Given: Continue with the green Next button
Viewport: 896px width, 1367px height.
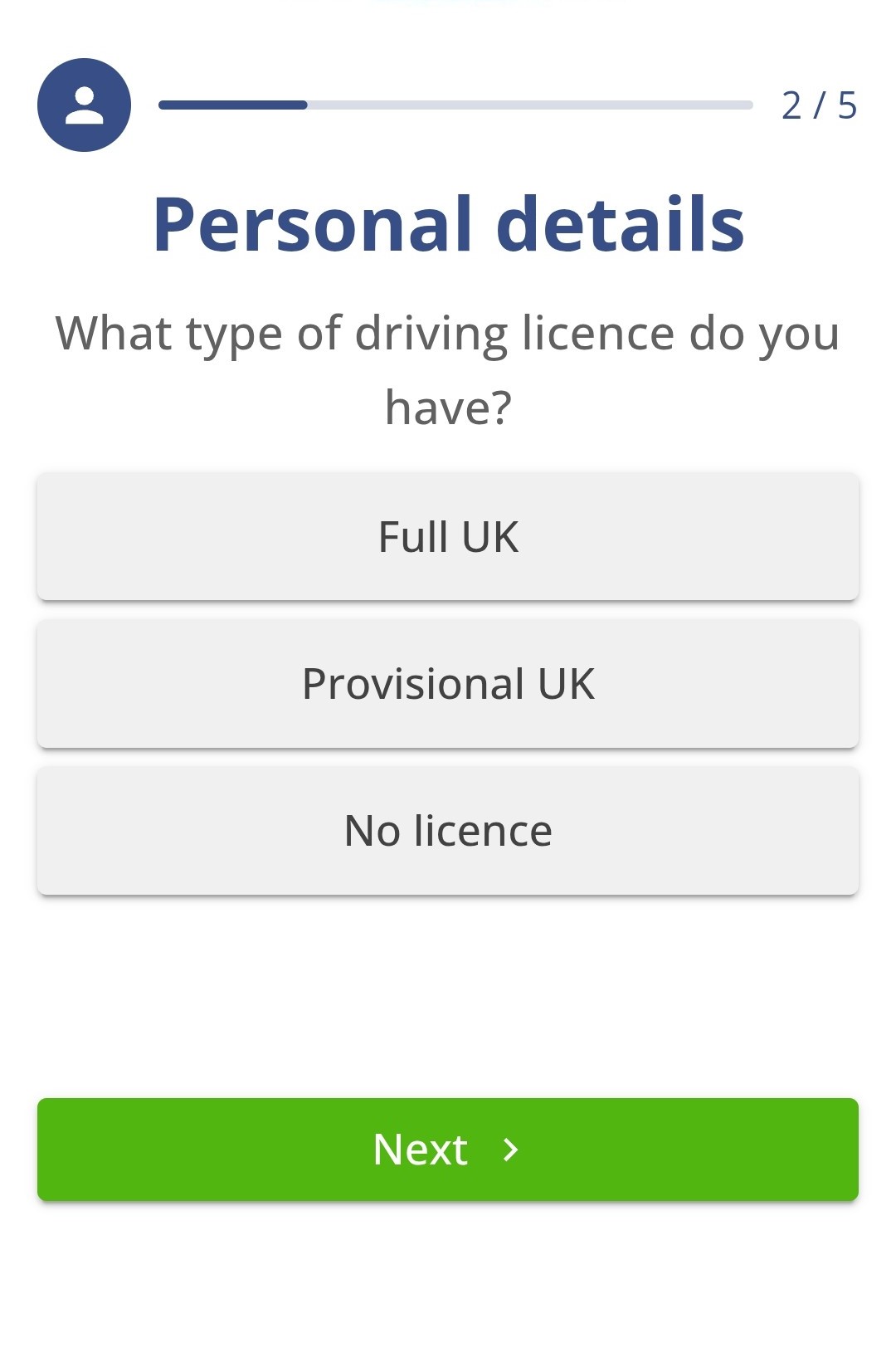Looking at the screenshot, I should click(448, 1150).
